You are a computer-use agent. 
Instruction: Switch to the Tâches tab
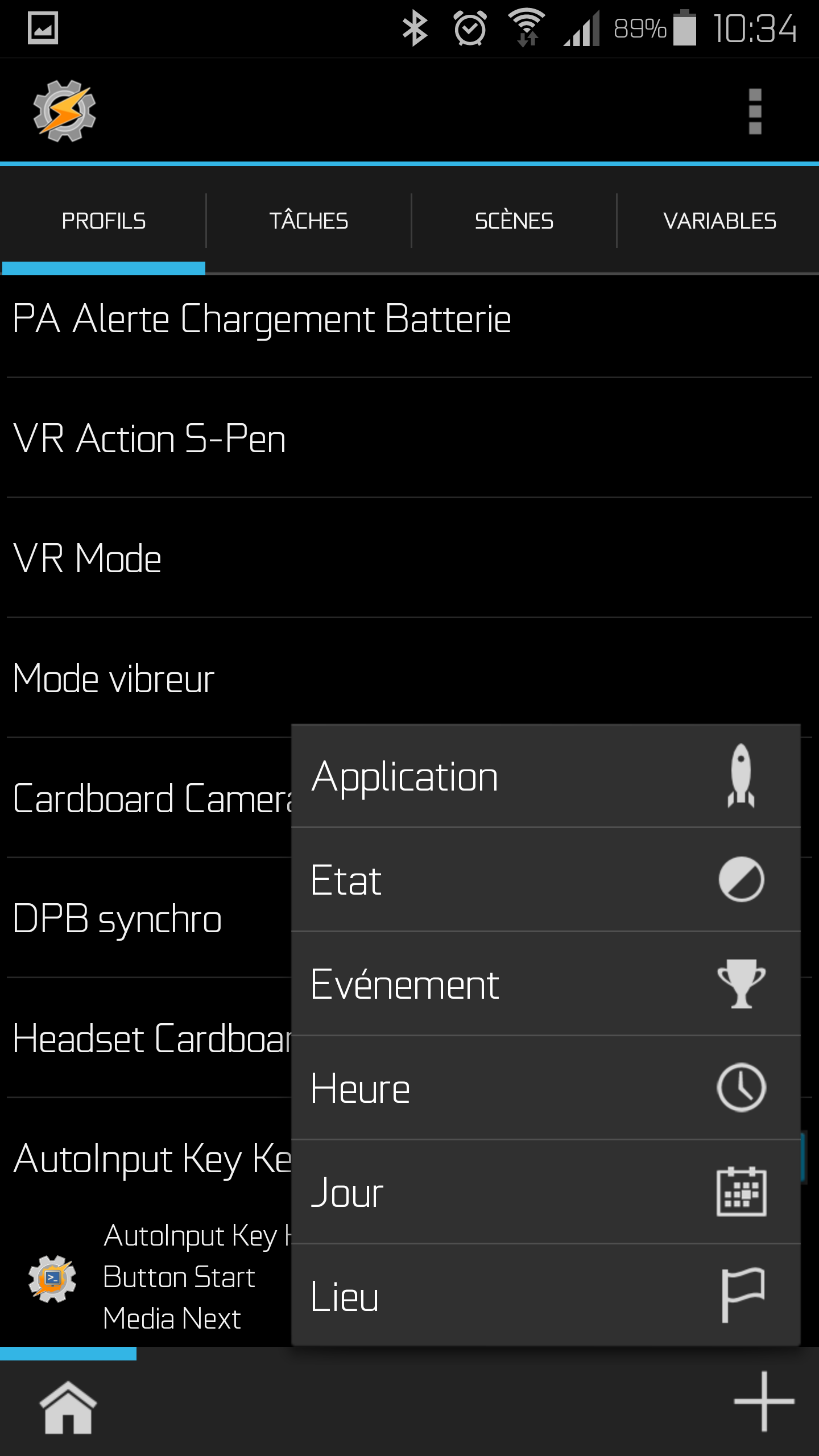tap(308, 221)
